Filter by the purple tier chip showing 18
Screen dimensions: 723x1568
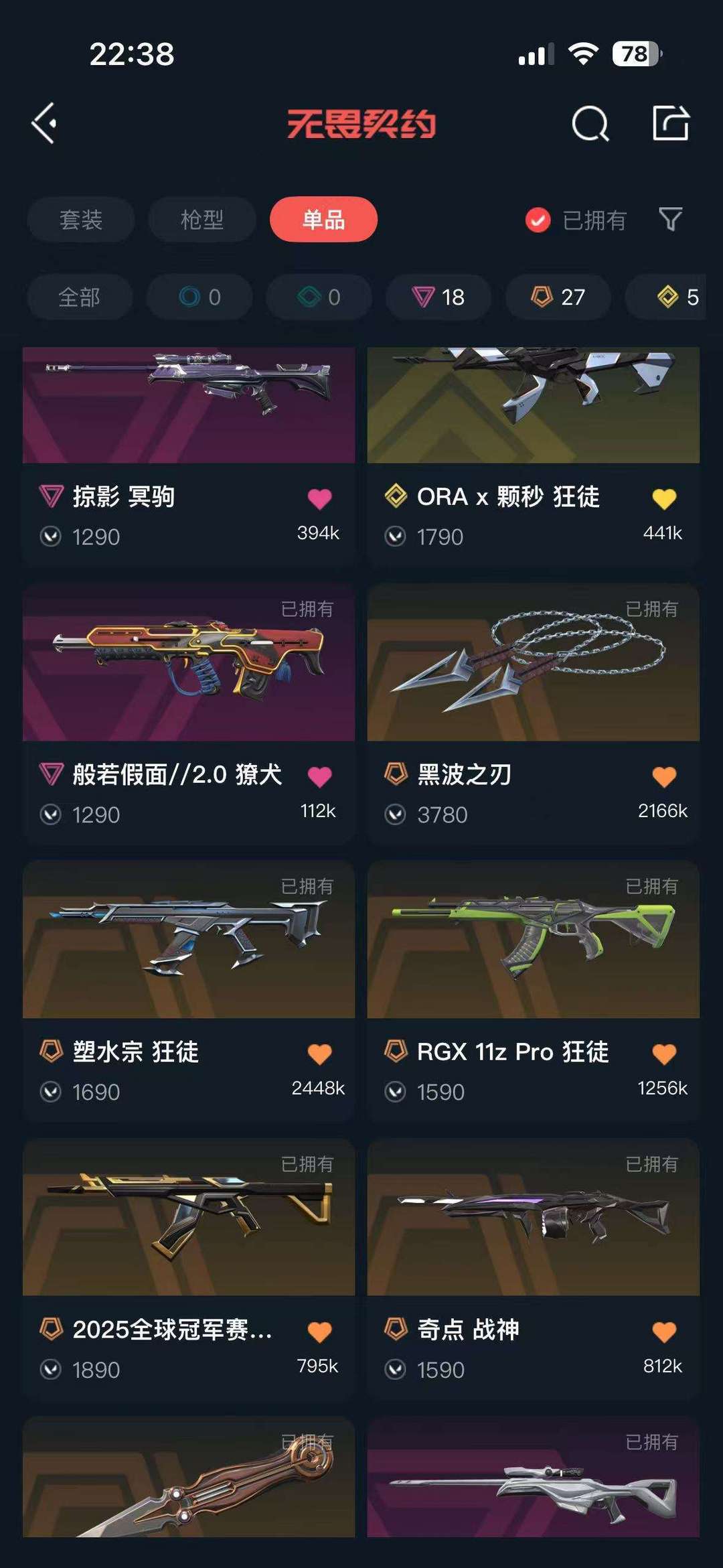(x=438, y=297)
